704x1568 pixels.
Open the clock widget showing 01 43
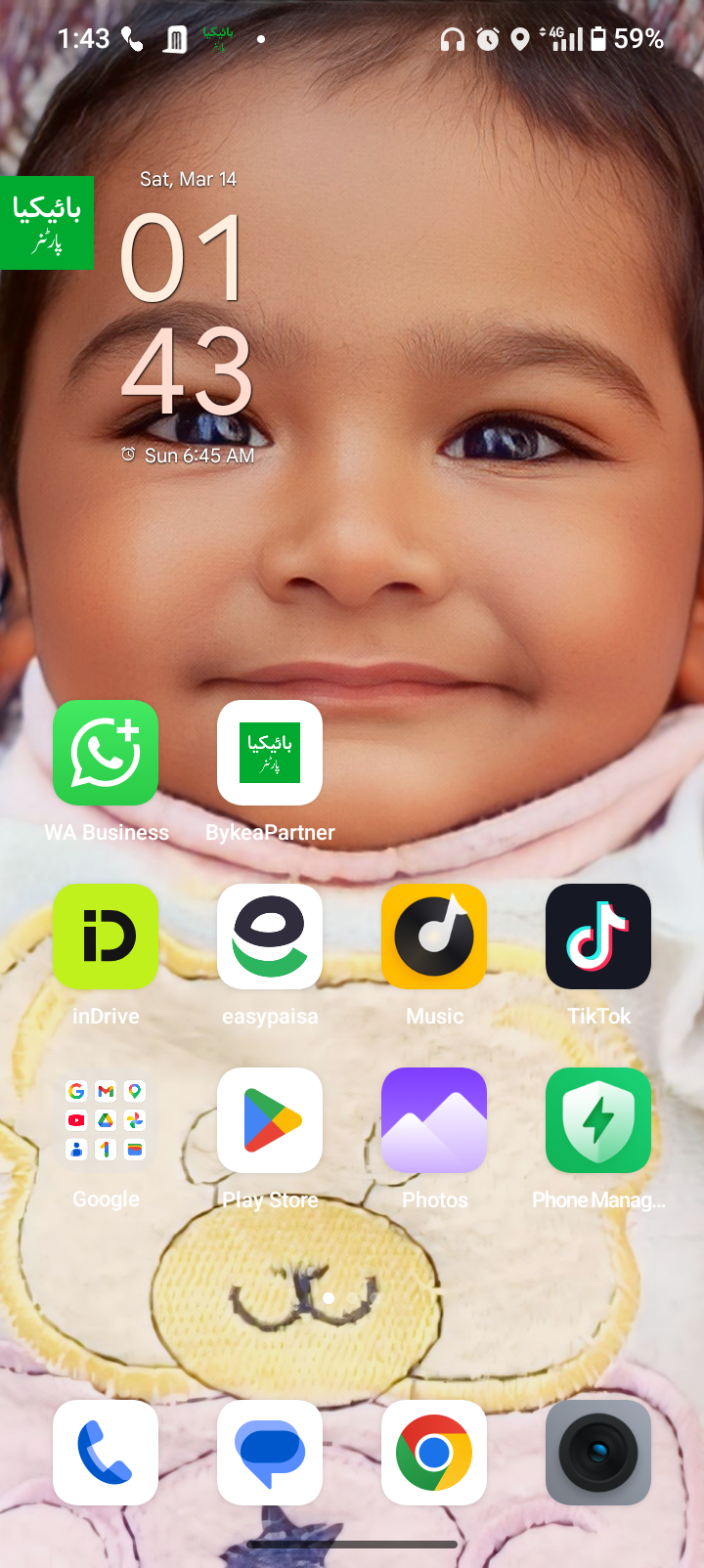tap(186, 313)
